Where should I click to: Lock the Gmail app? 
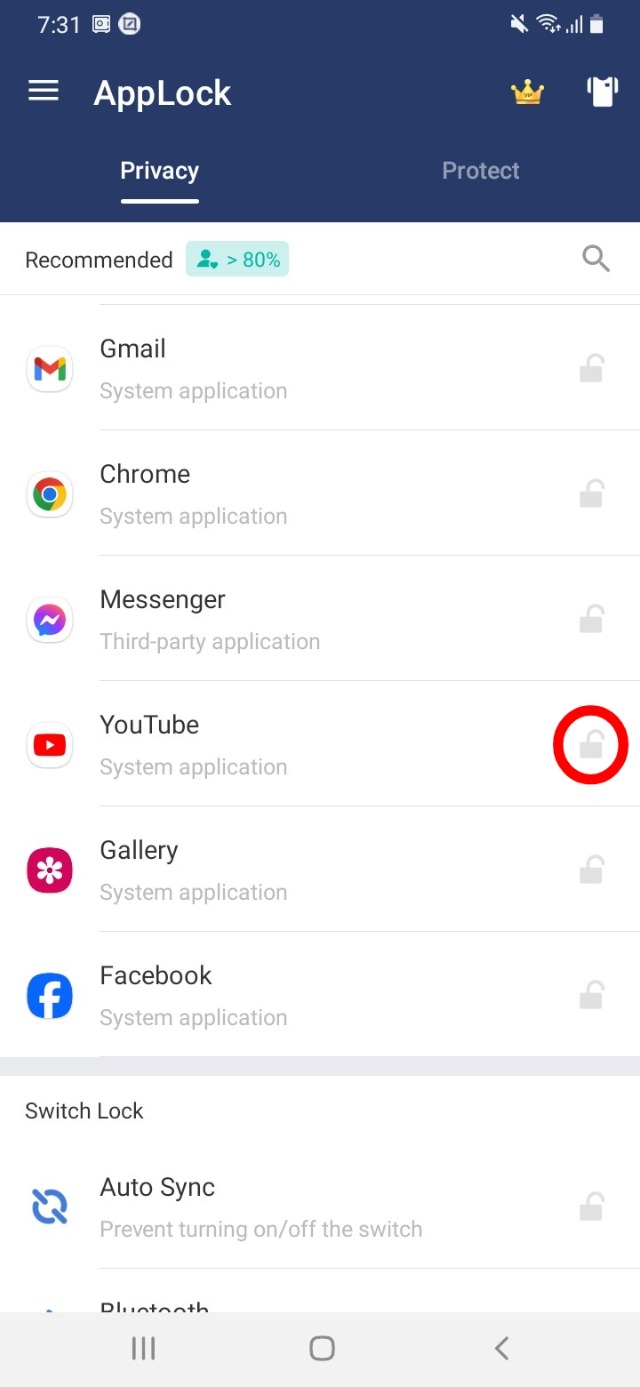click(591, 369)
